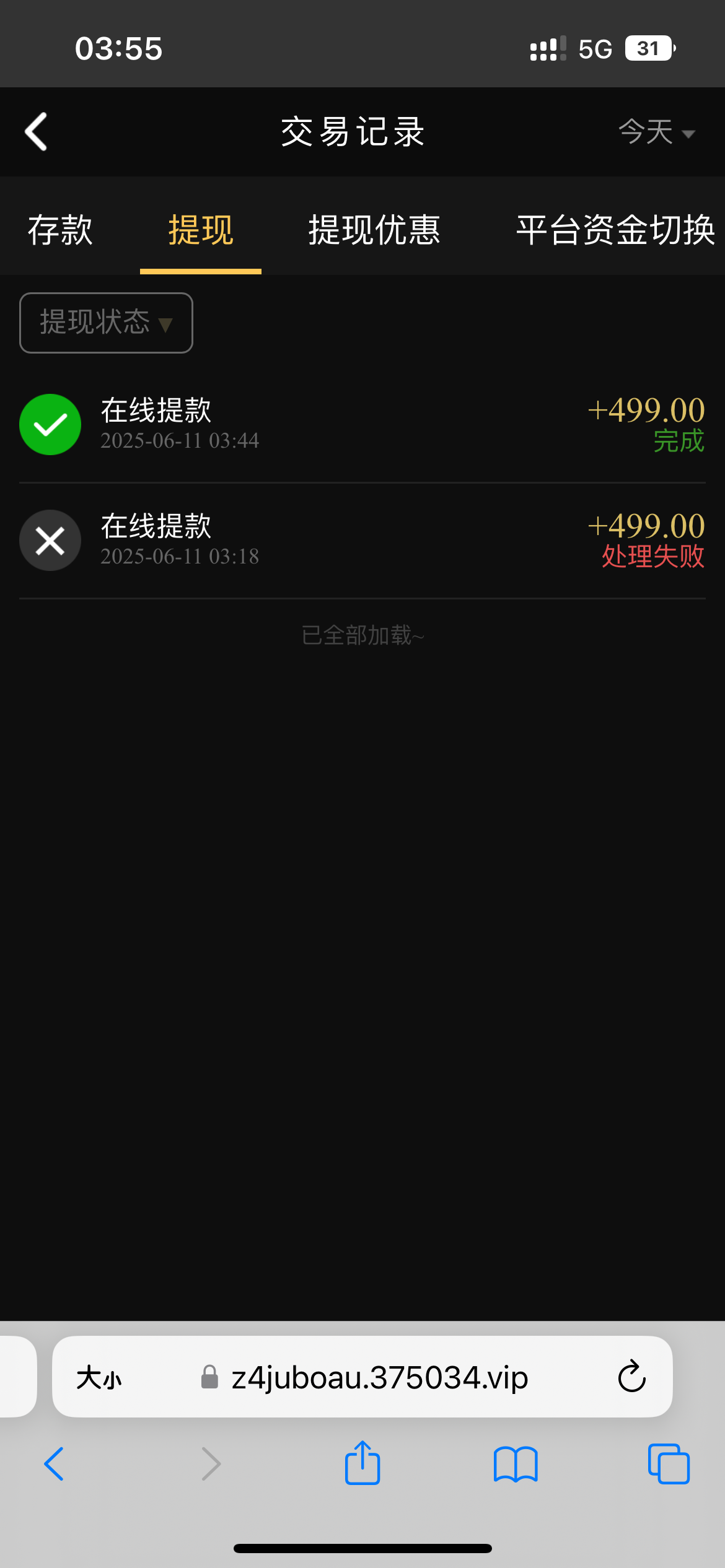Expand the 提现状态 filter dropdown
This screenshot has height=1568, width=725.
click(x=106, y=323)
